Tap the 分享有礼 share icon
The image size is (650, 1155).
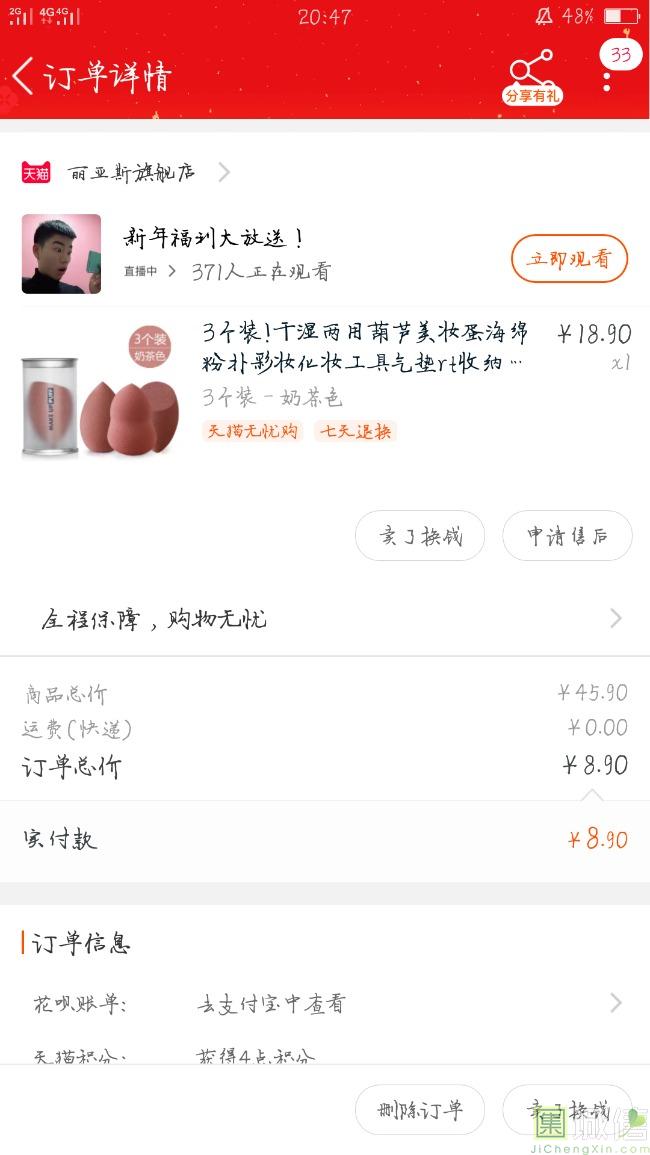pos(532,76)
